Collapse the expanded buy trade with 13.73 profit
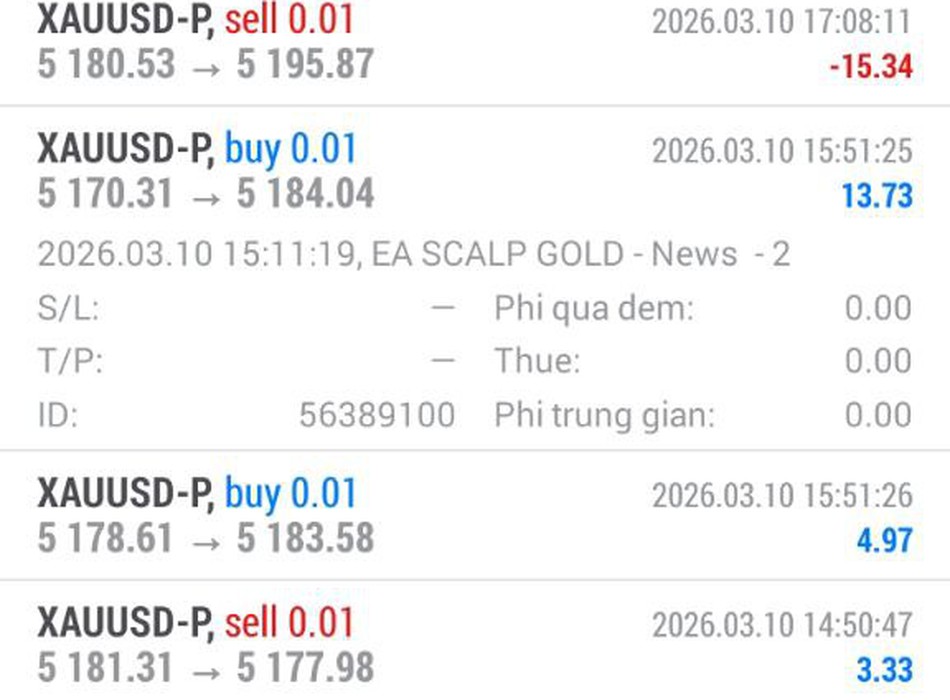This screenshot has width=950, height=700. [475, 172]
